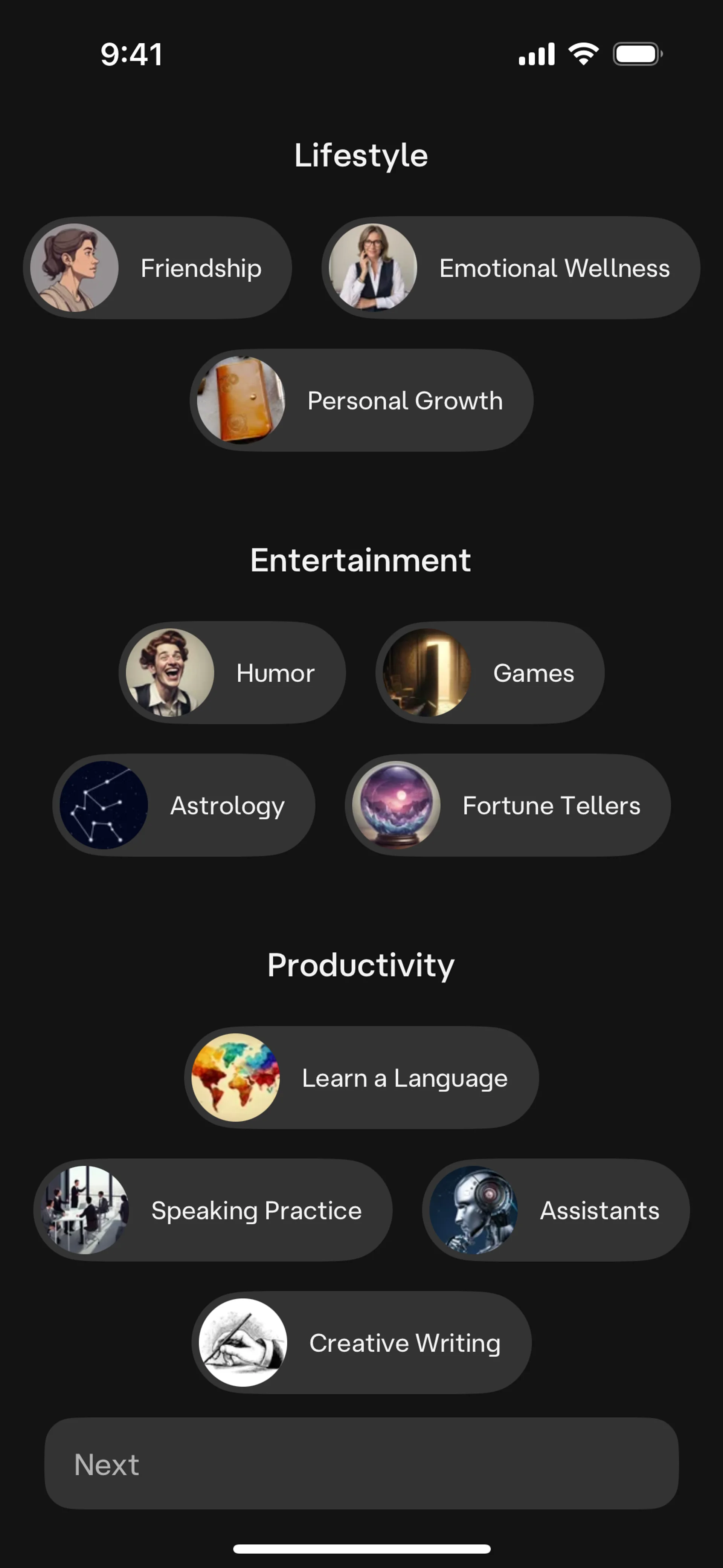Select the Friendship interest chip
Image resolution: width=723 pixels, height=1568 pixels.
(158, 268)
